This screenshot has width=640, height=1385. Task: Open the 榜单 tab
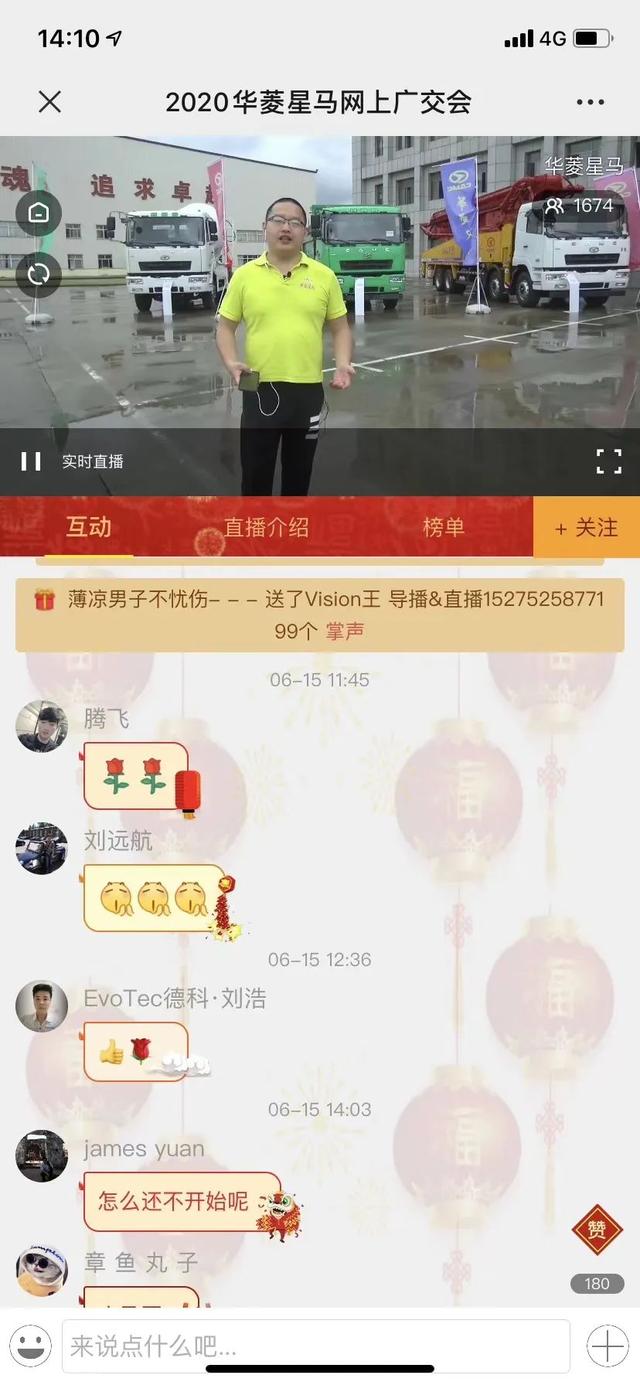[x=443, y=527]
